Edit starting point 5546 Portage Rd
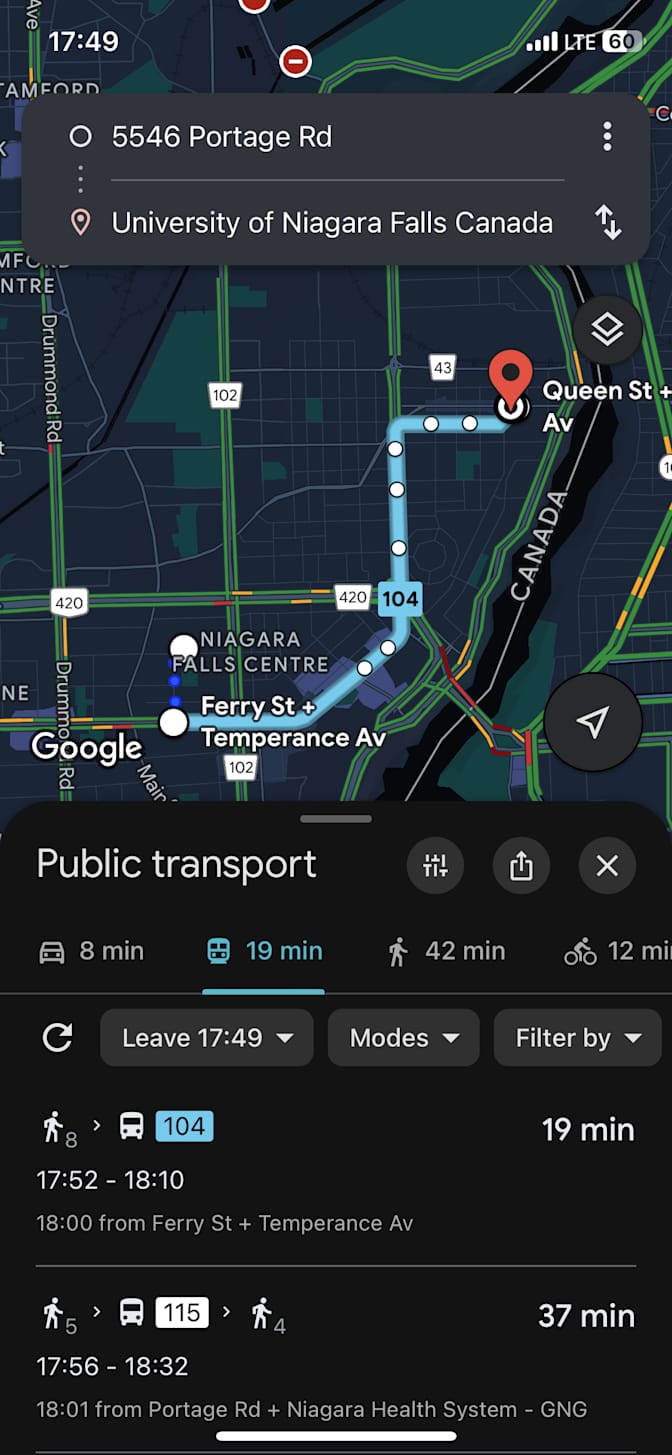The height and width of the screenshot is (1455, 672). 300,137
